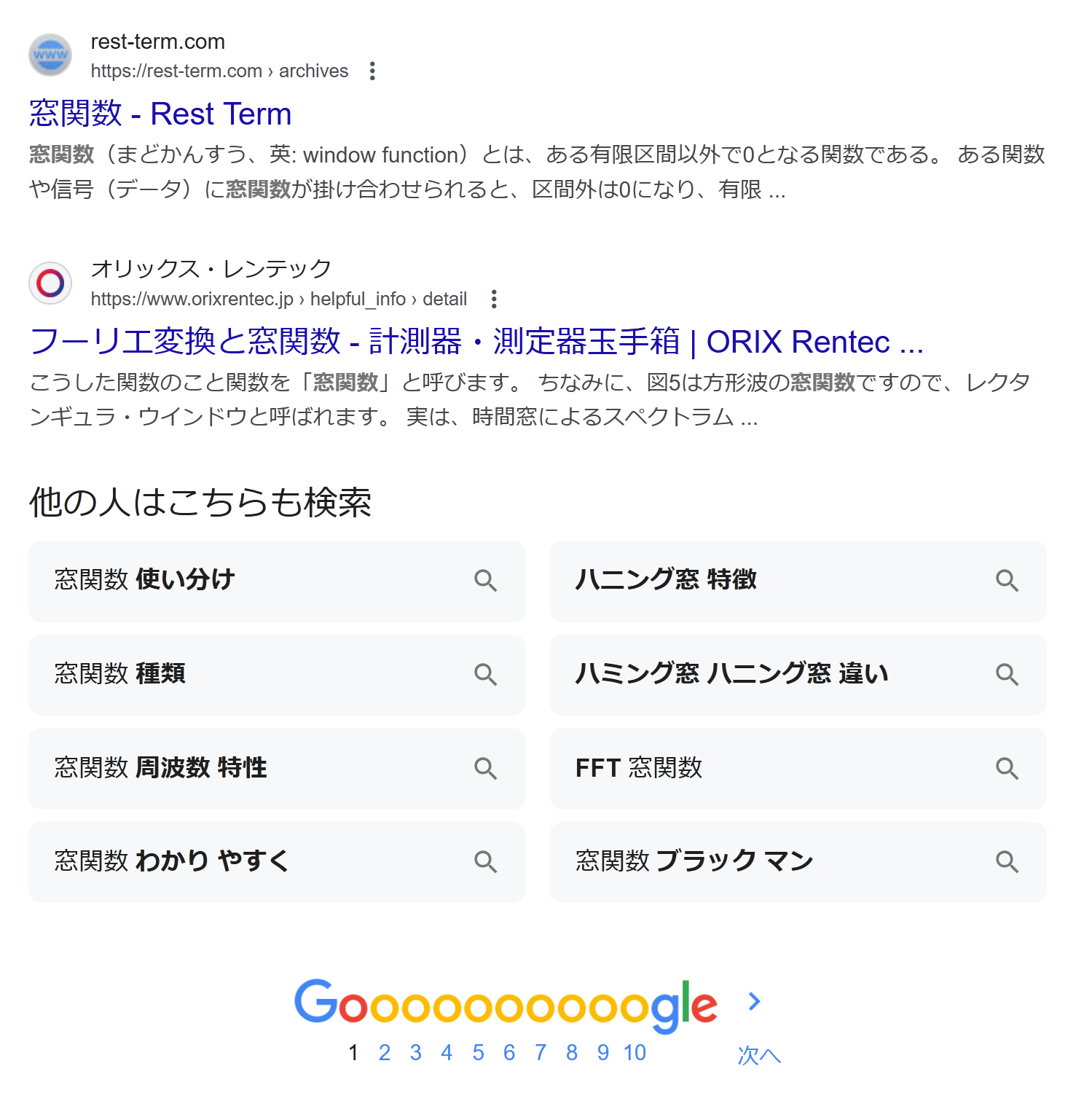Open results page 3
The height and width of the screenshot is (1093, 1092).
coord(416,1053)
